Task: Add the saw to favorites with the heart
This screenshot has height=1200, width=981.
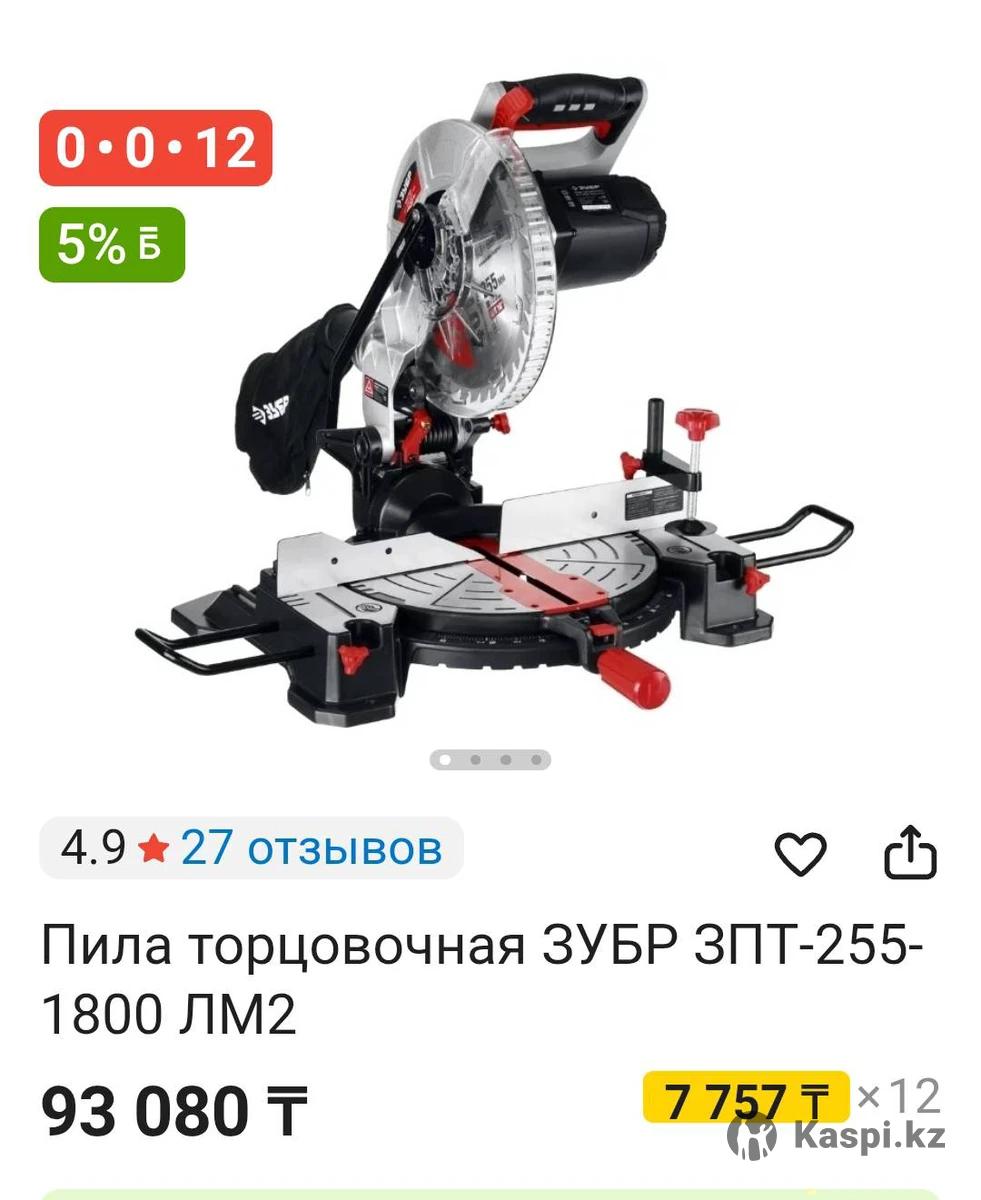Action: [800, 854]
